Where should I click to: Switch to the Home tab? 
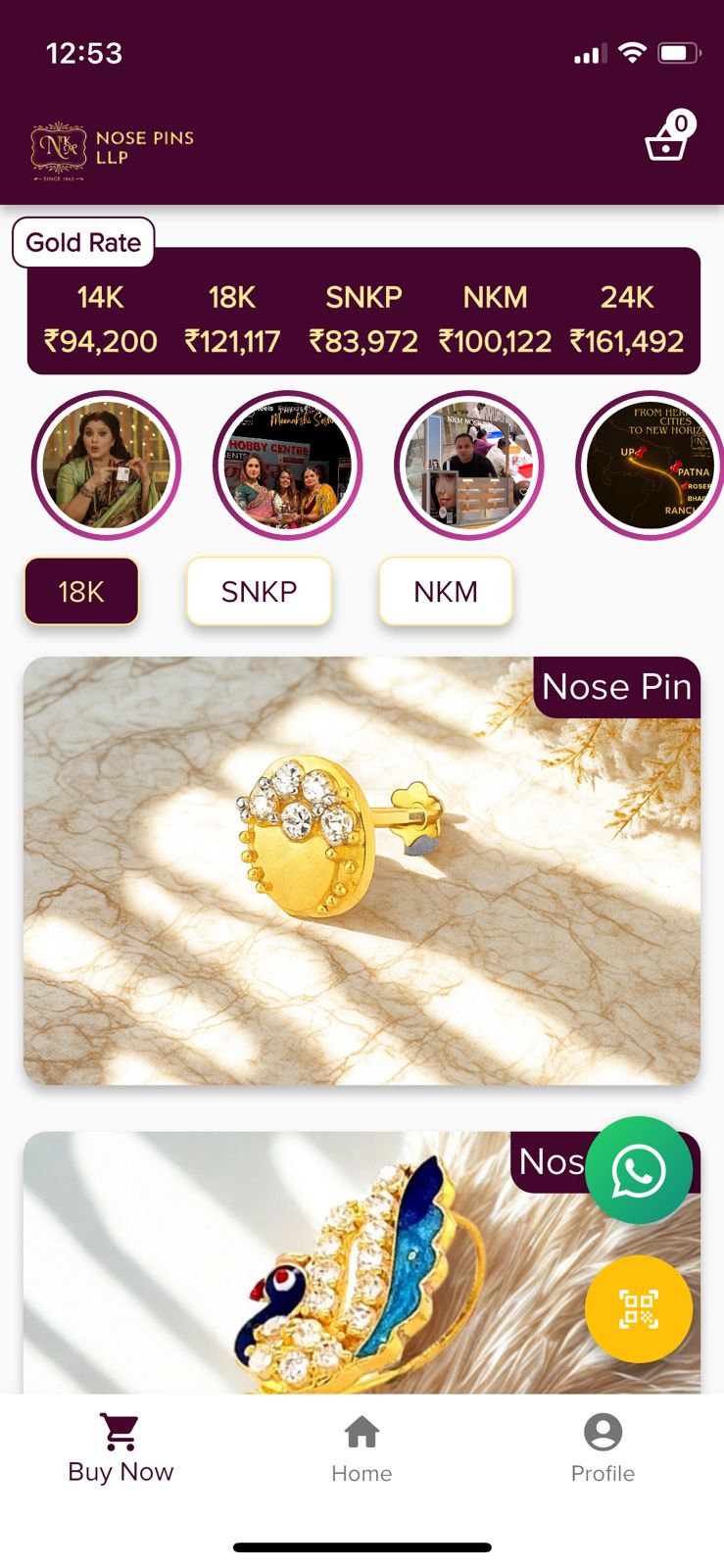(362, 1450)
